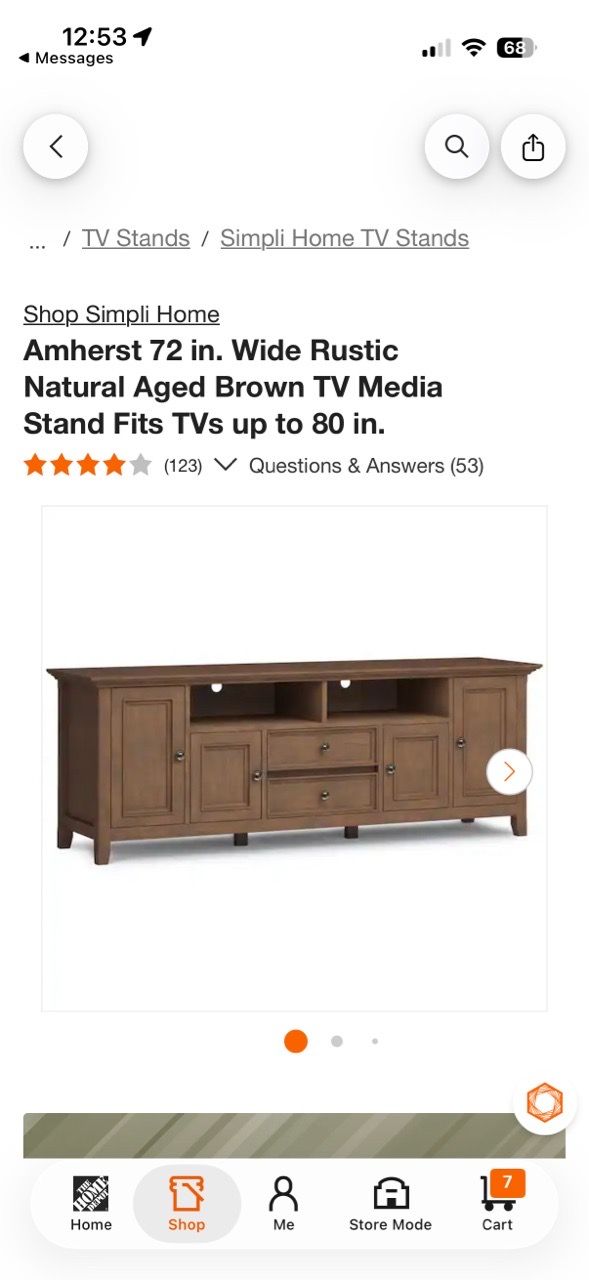Viewport: 589px width, 1280px height.
Task: Return to Messages via status bar link
Action: (66, 58)
